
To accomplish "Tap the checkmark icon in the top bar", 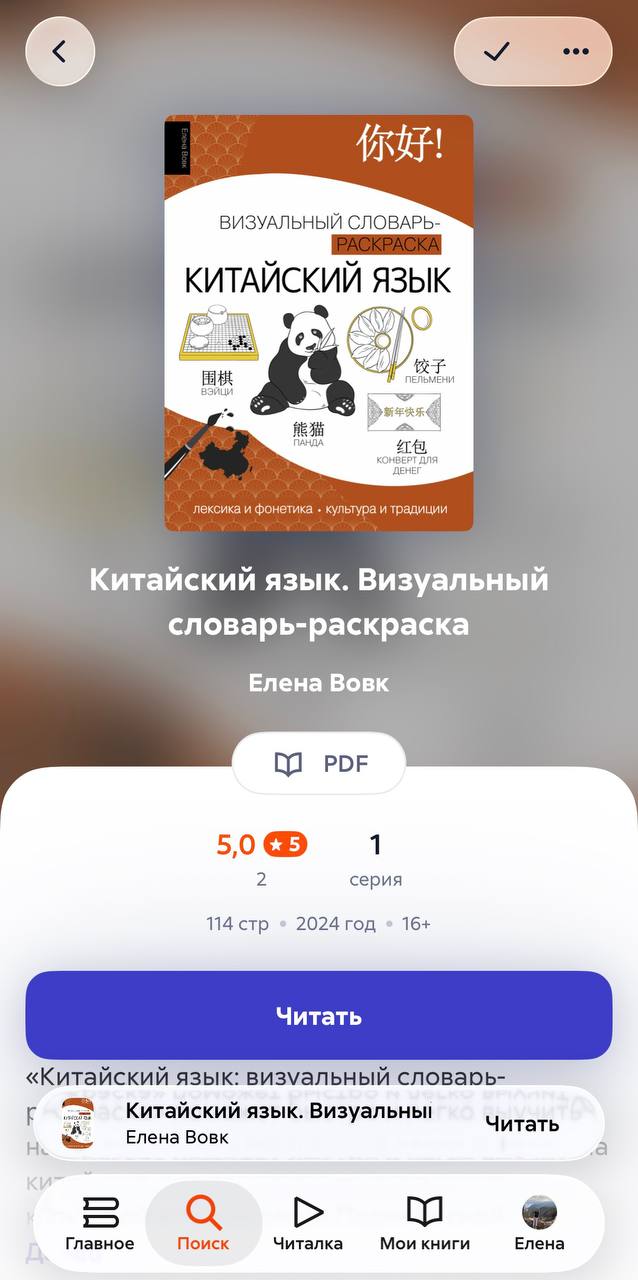I will point(497,52).
